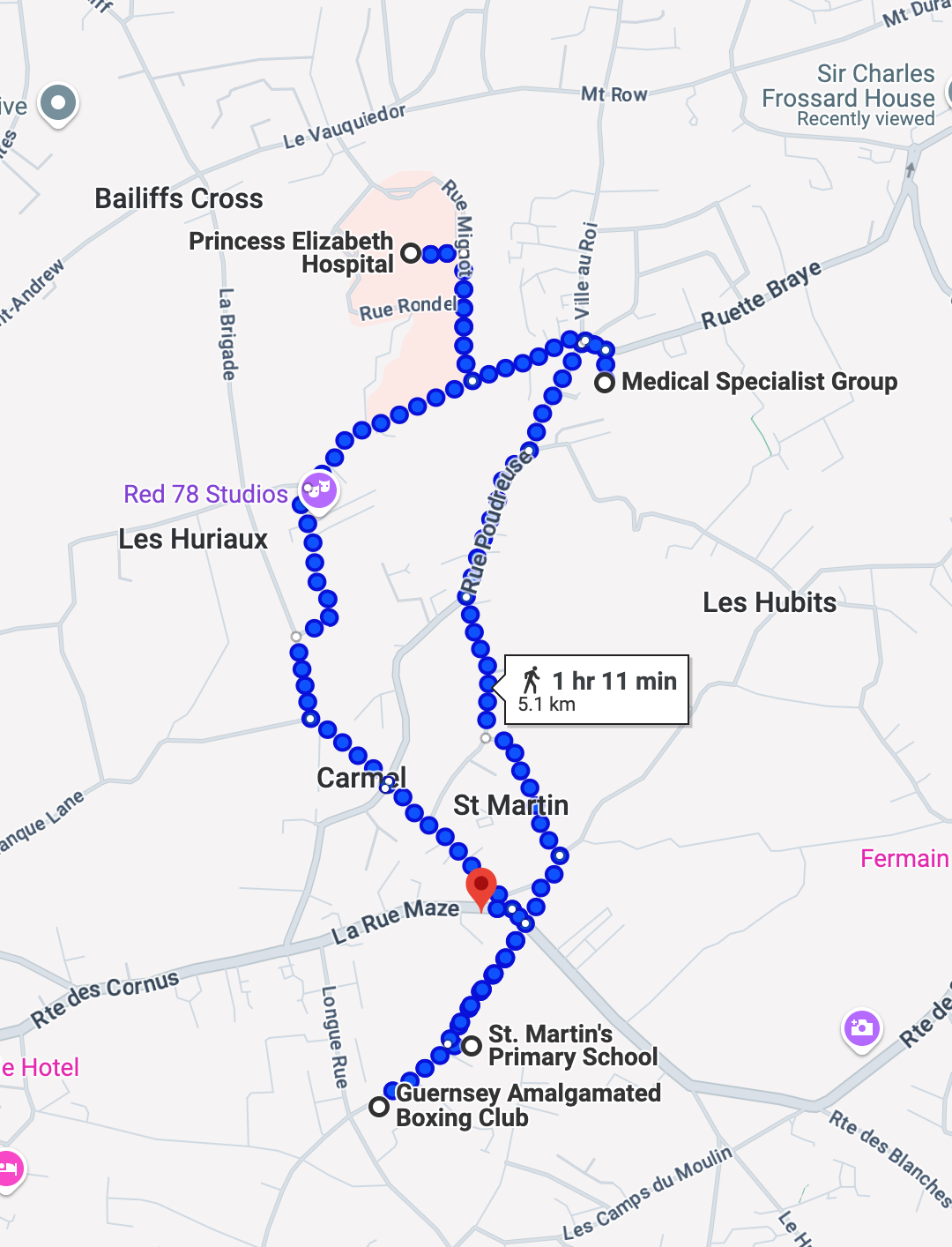Open the 1 hr 11 min walking route label
The height and width of the screenshot is (1247, 952).
[x=597, y=690]
